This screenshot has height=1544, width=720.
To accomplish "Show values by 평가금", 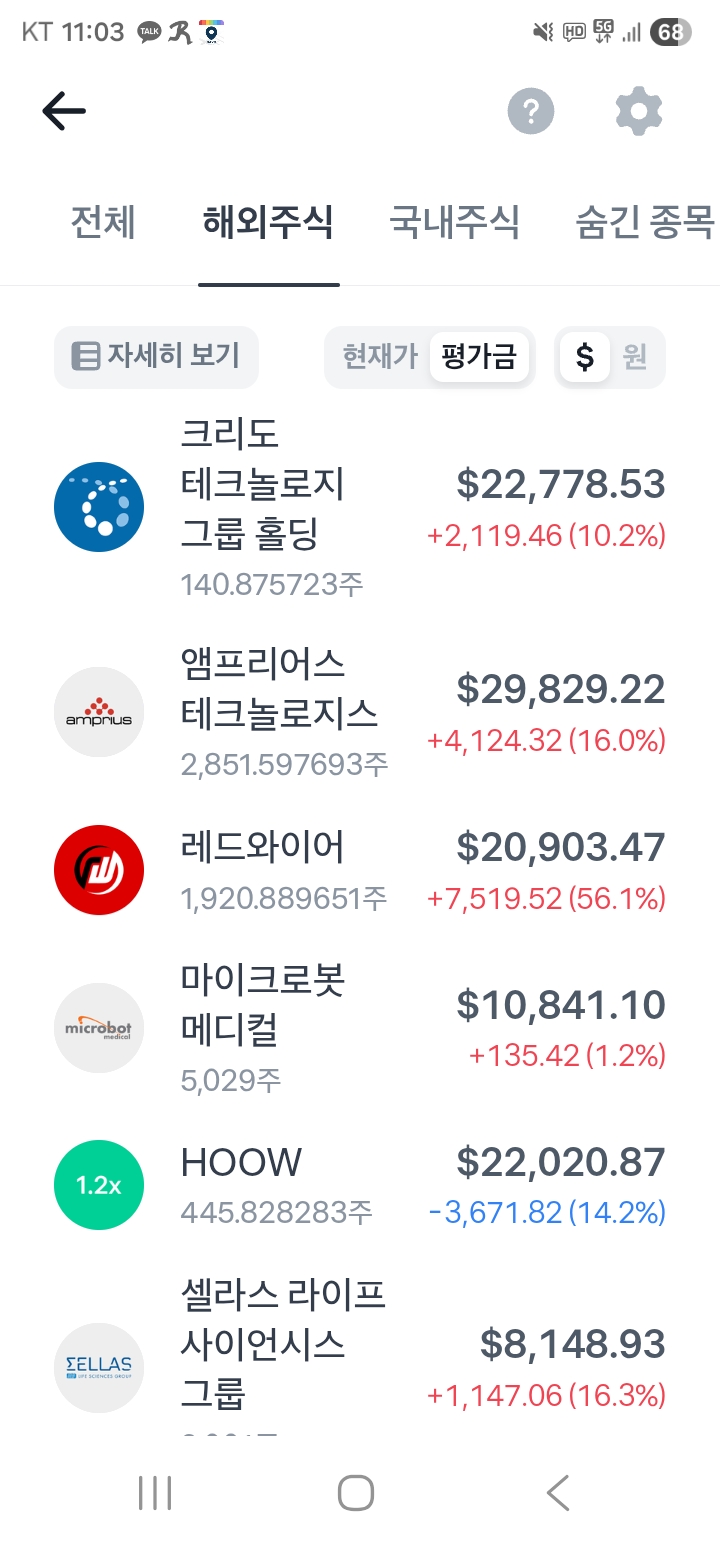I will [479, 357].
